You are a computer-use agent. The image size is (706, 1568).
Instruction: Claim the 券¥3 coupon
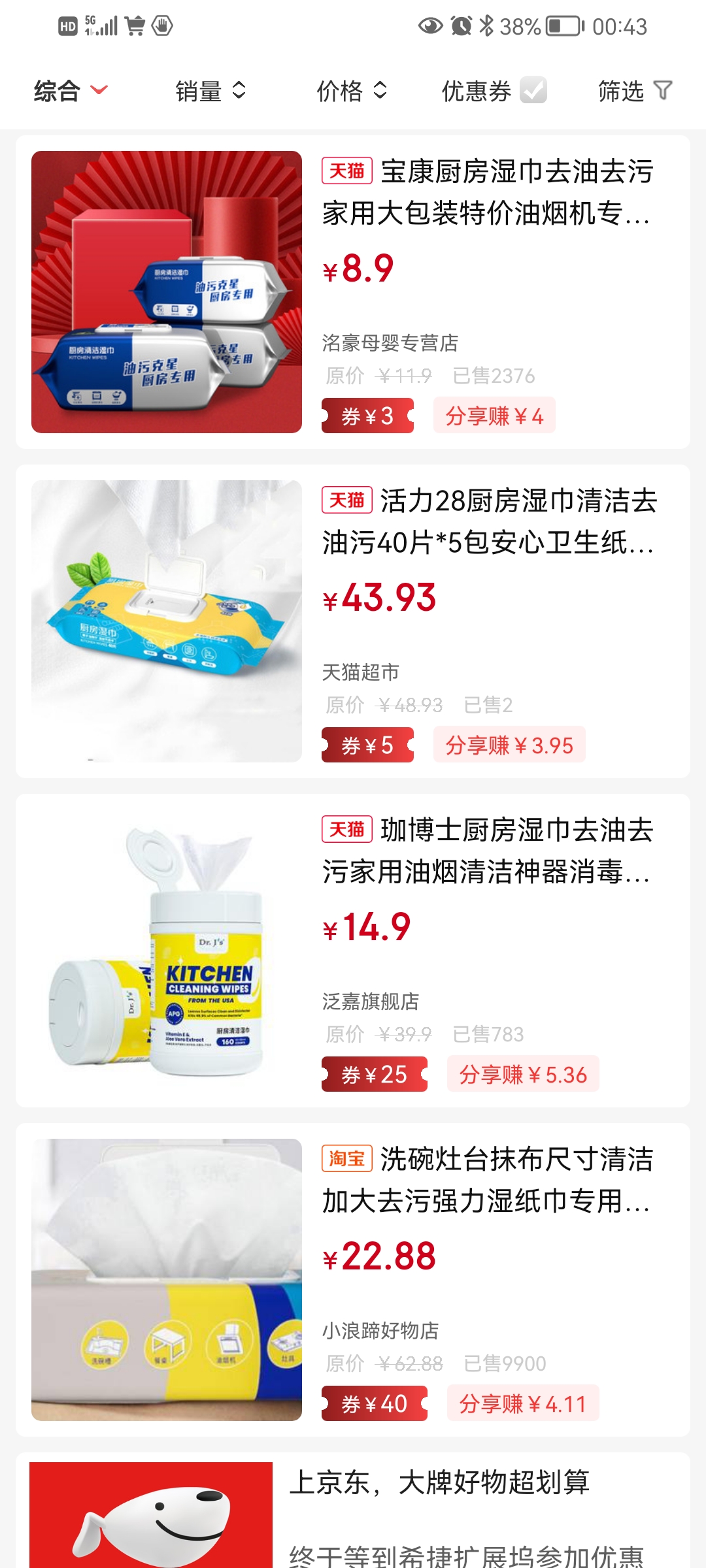pyautogui.click(x=367, y=416)
